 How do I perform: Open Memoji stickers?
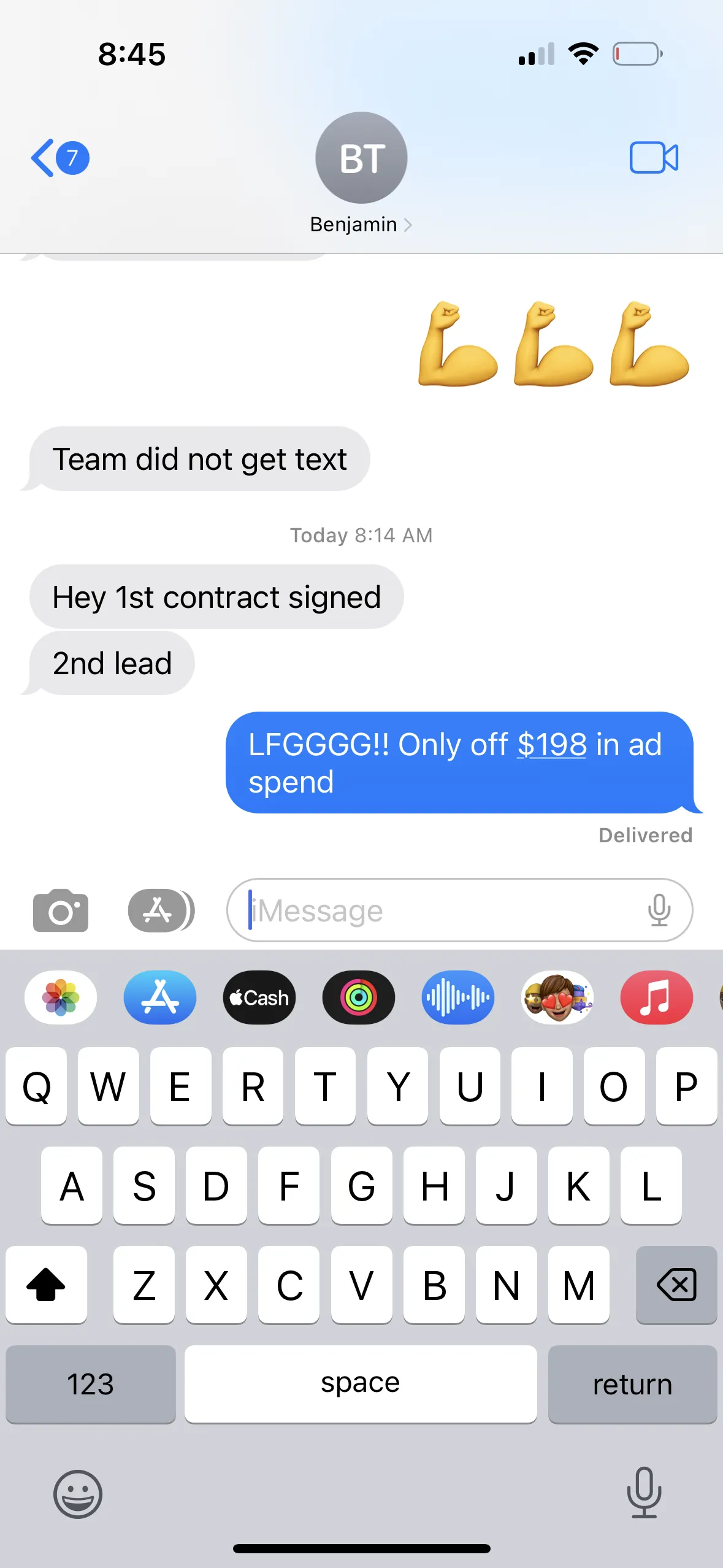click(x=557, y=997)
